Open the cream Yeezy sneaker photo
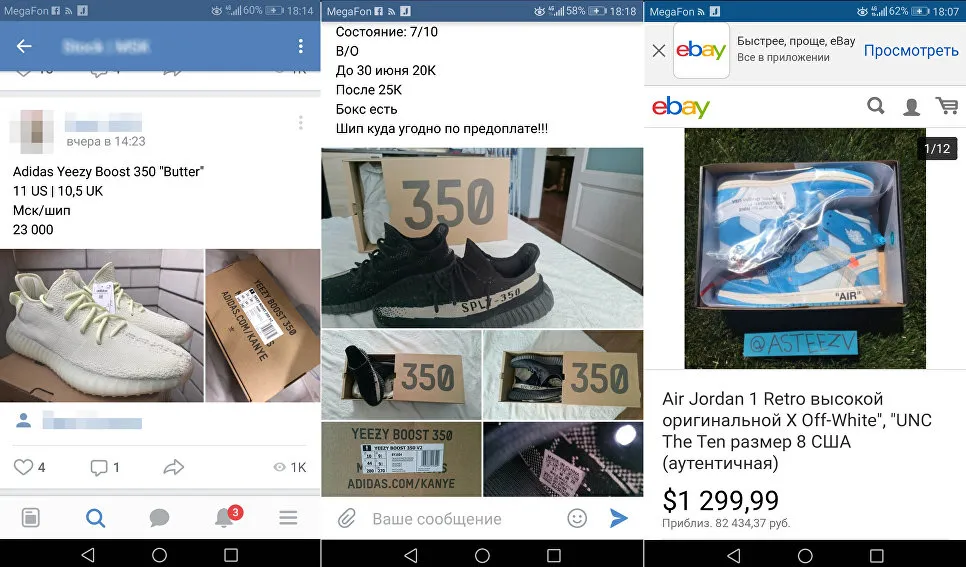The width and height of the screenshot is (966, 567). [102, 325]
